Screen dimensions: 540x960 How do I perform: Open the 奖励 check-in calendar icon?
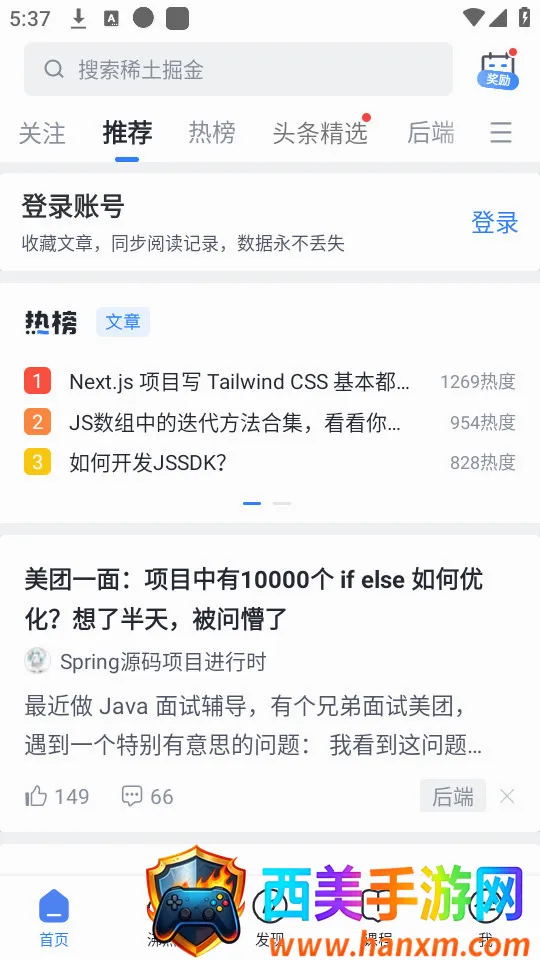(x=498, y=69)
